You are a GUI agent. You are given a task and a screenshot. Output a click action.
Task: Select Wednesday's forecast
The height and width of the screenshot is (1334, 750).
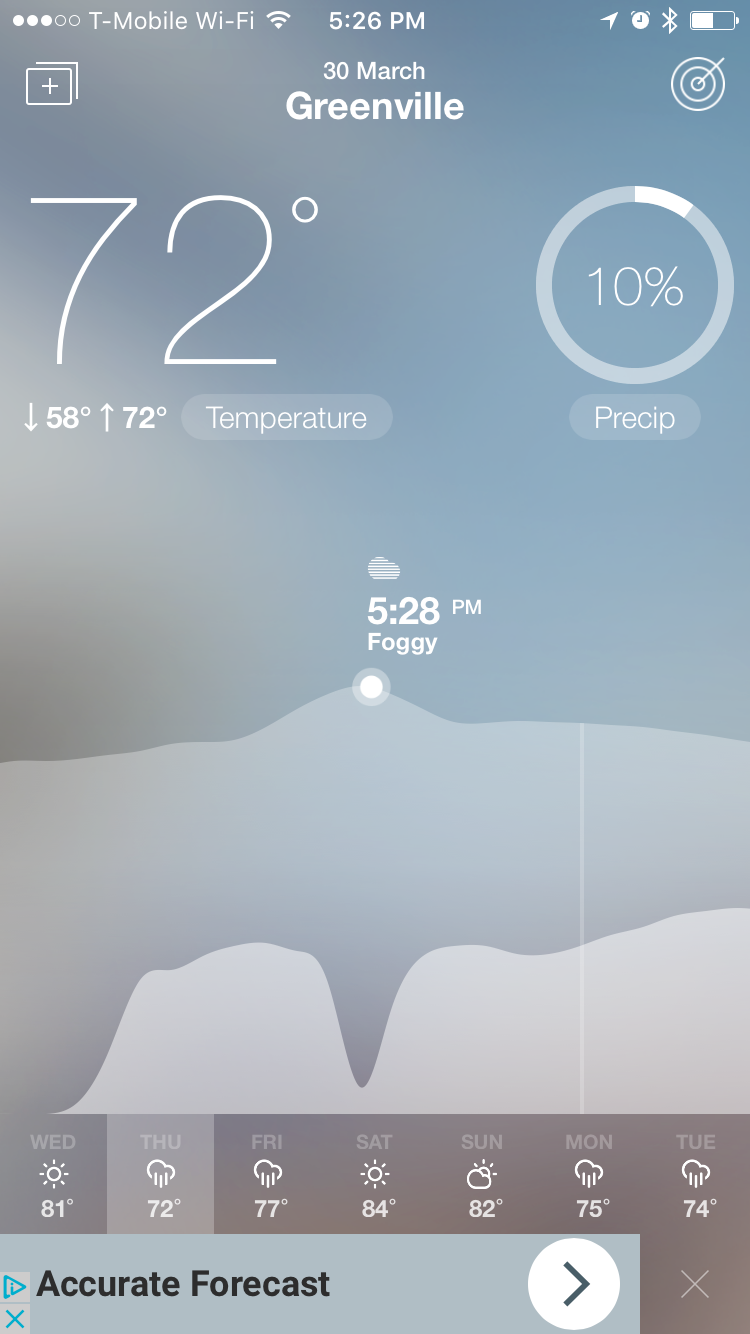pyautogui.click(x=54, y=1175)
